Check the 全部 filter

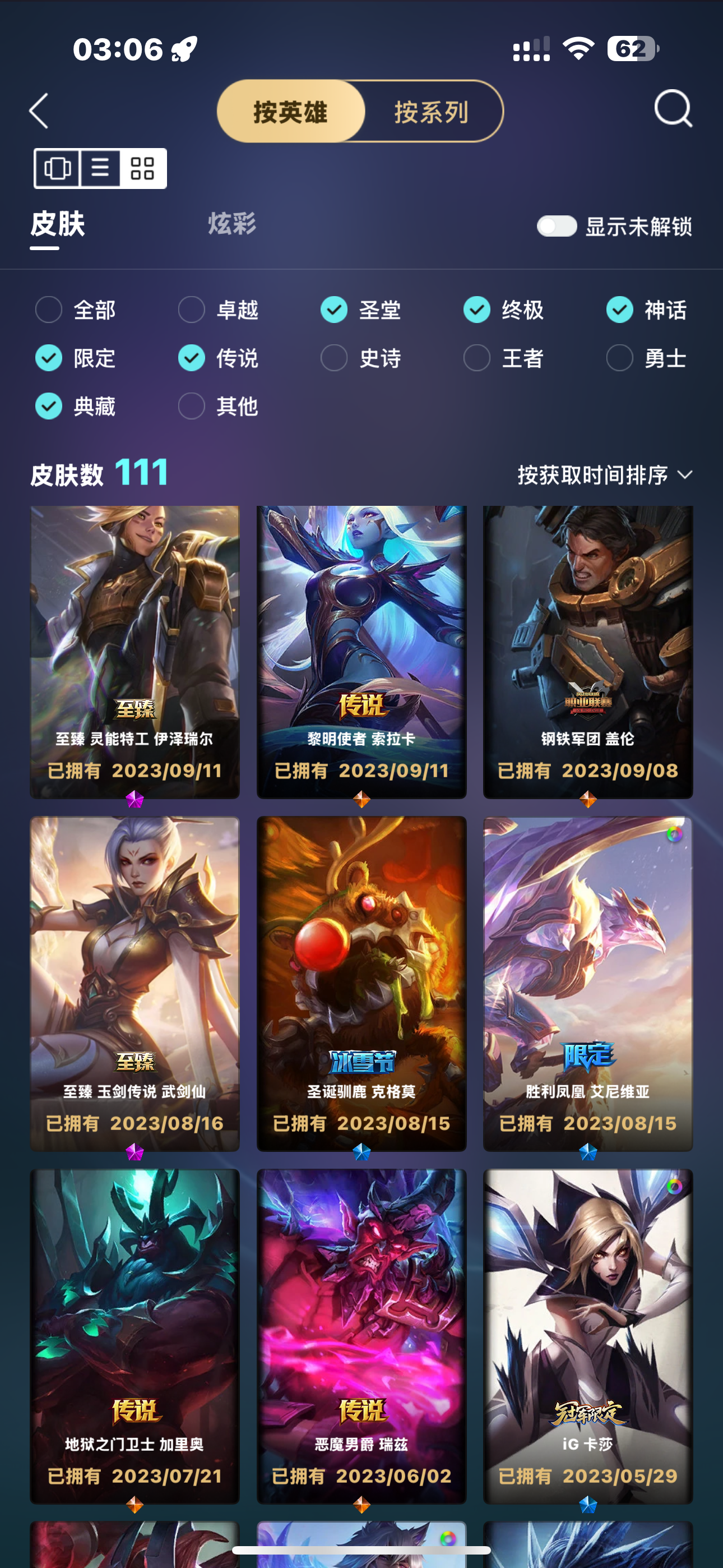click(49, 310)
